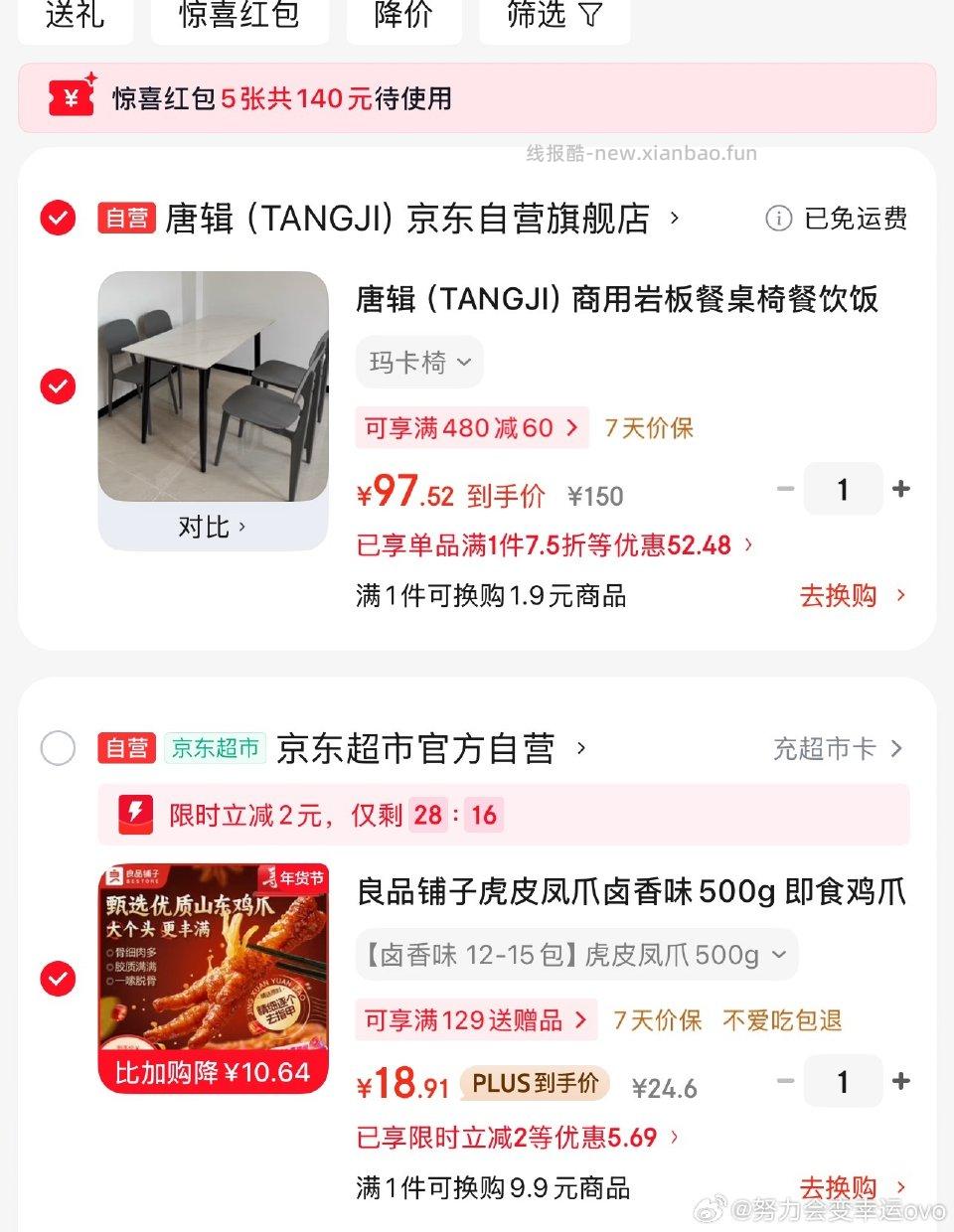Open the 对比 compare option under the table image
This screenshot has height=1232, width=954.
(x=212, y=528)
